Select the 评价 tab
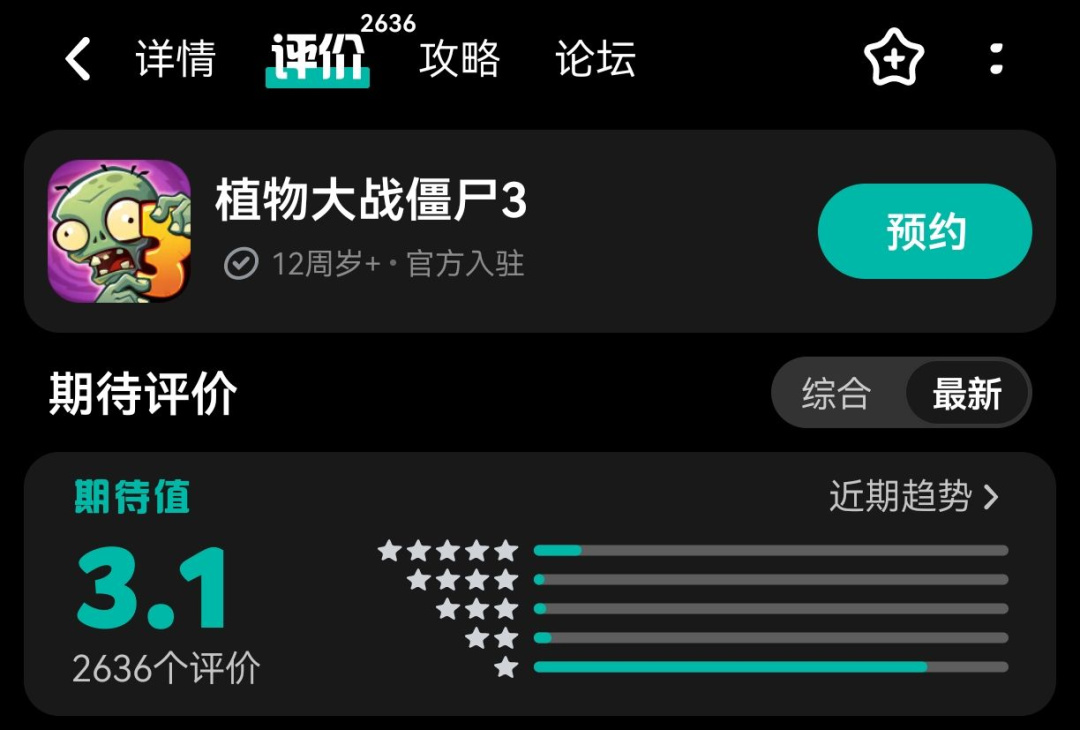This screenshot has width=1080, height=730. (317, 60)
